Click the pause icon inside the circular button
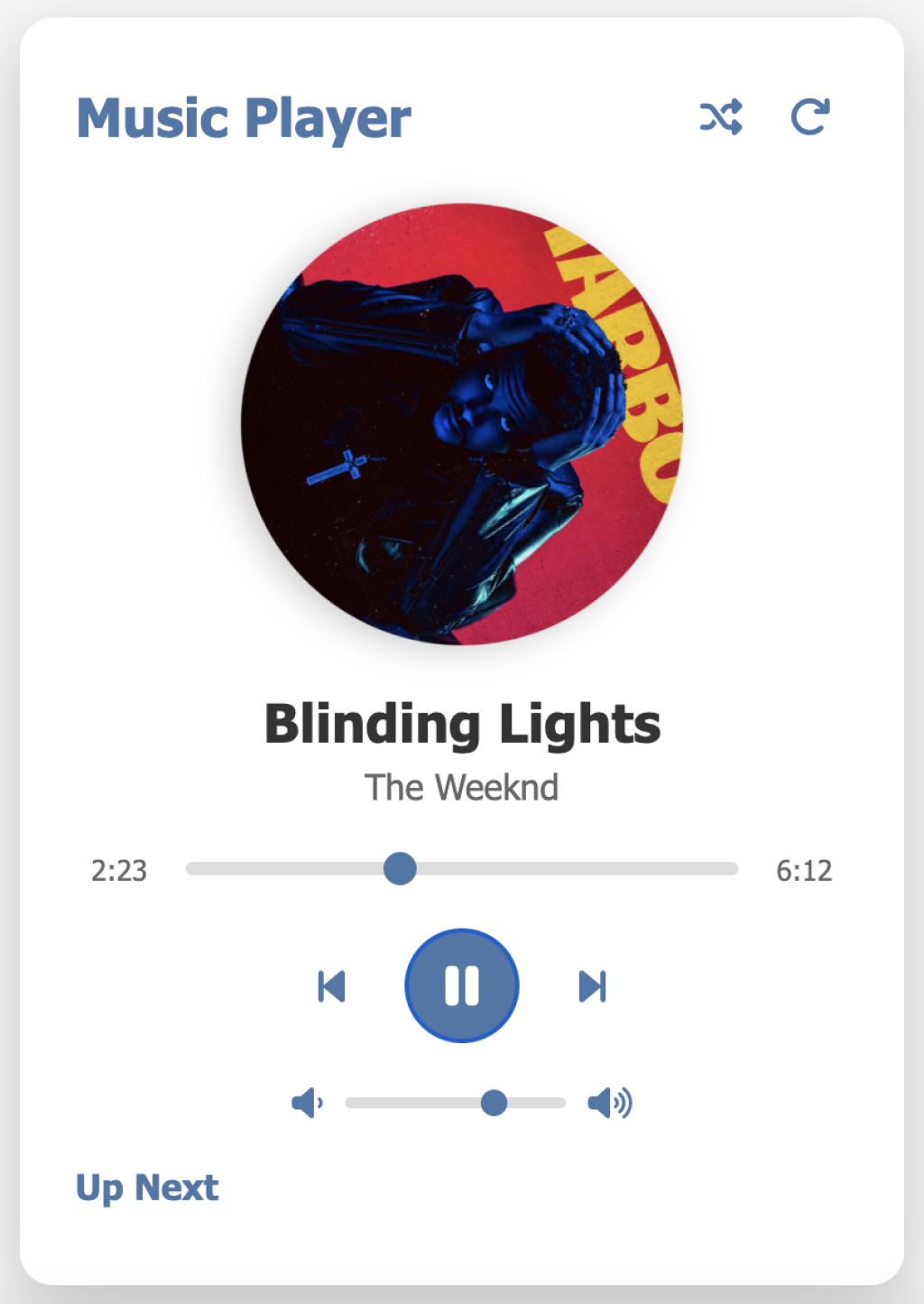The width and height of the screenshot is (924, 1304). click(x=461, y=985)
